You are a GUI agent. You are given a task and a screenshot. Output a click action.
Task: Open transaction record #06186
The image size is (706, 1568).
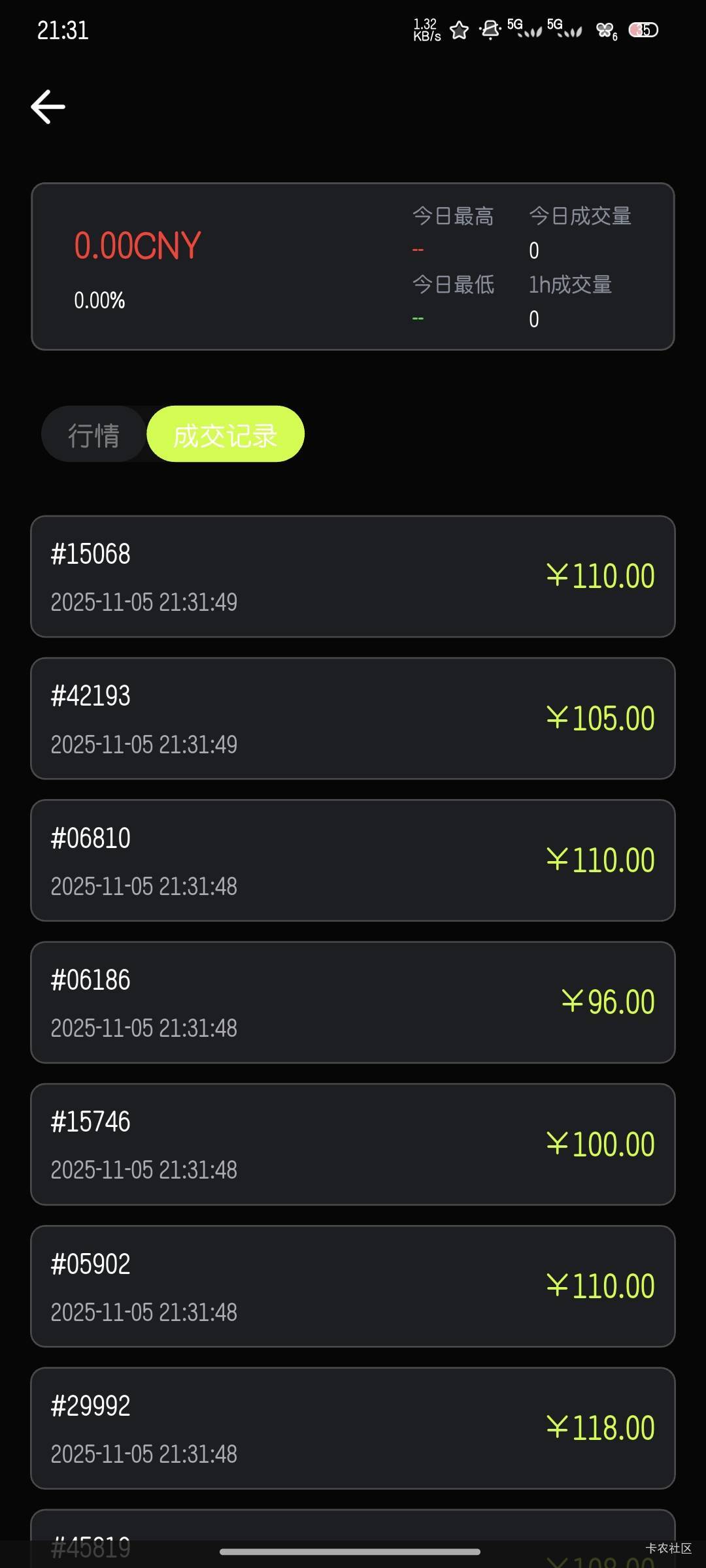353,1002
